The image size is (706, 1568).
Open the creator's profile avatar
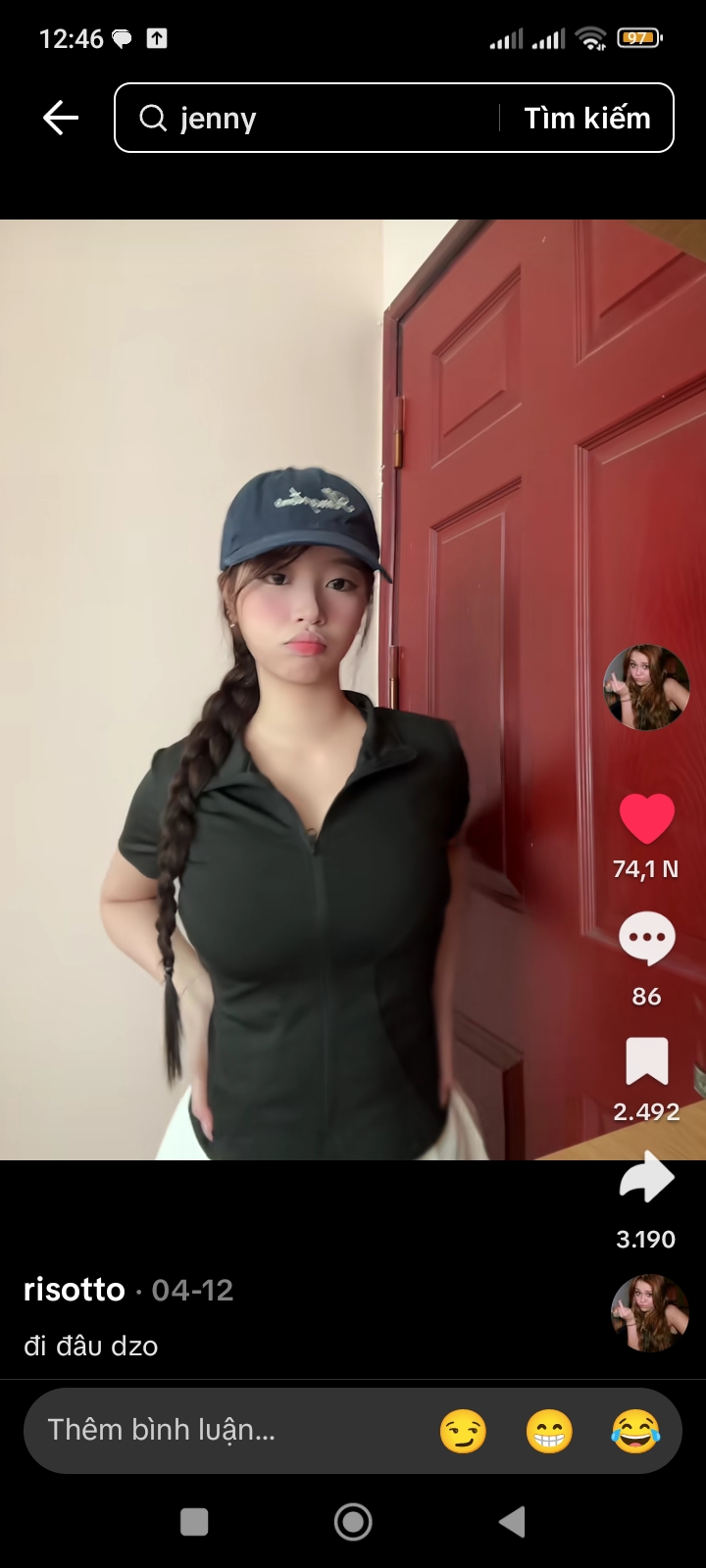click(x=646, y=687)
